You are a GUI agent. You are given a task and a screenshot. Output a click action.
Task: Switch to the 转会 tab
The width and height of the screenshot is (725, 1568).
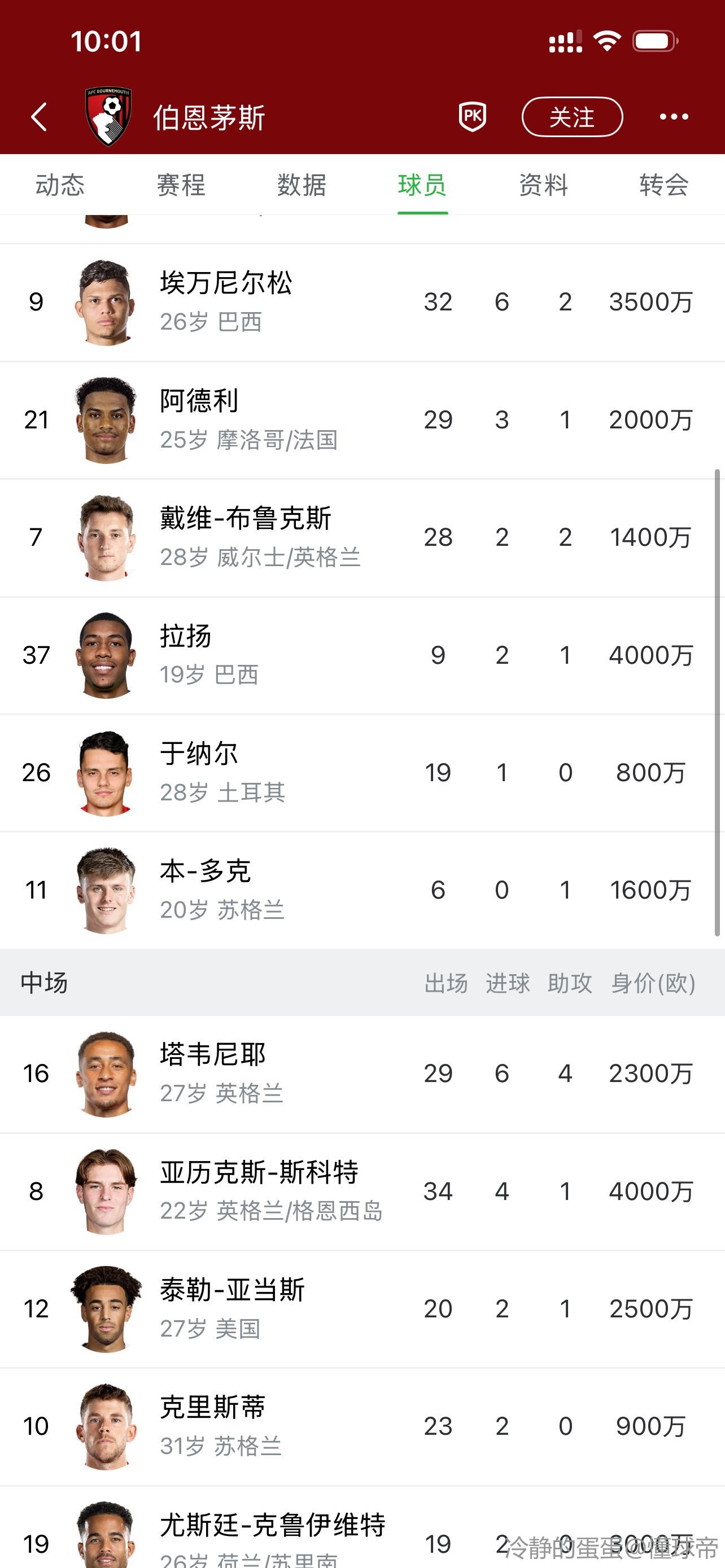tap(663, 185)
